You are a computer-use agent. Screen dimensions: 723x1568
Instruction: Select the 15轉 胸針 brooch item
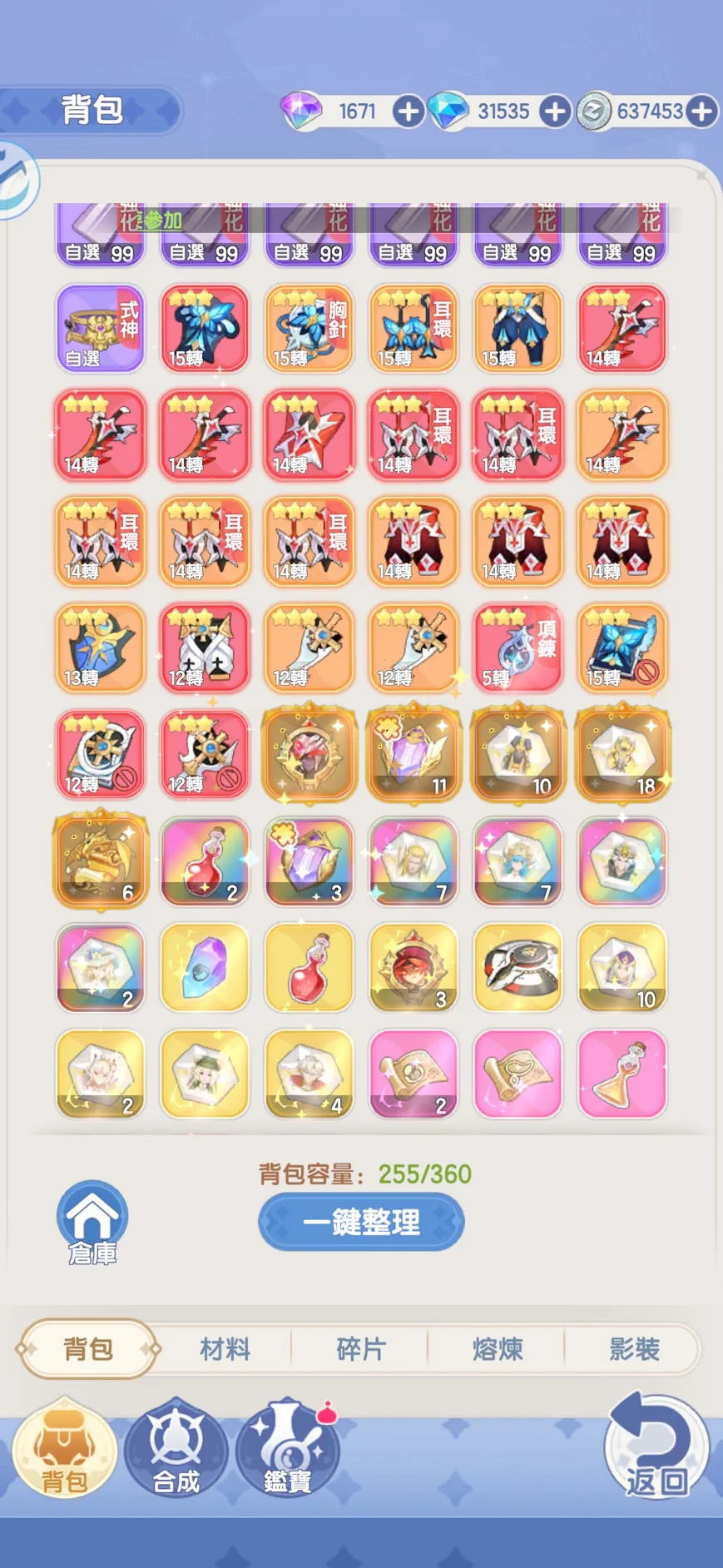pos(310,328)
